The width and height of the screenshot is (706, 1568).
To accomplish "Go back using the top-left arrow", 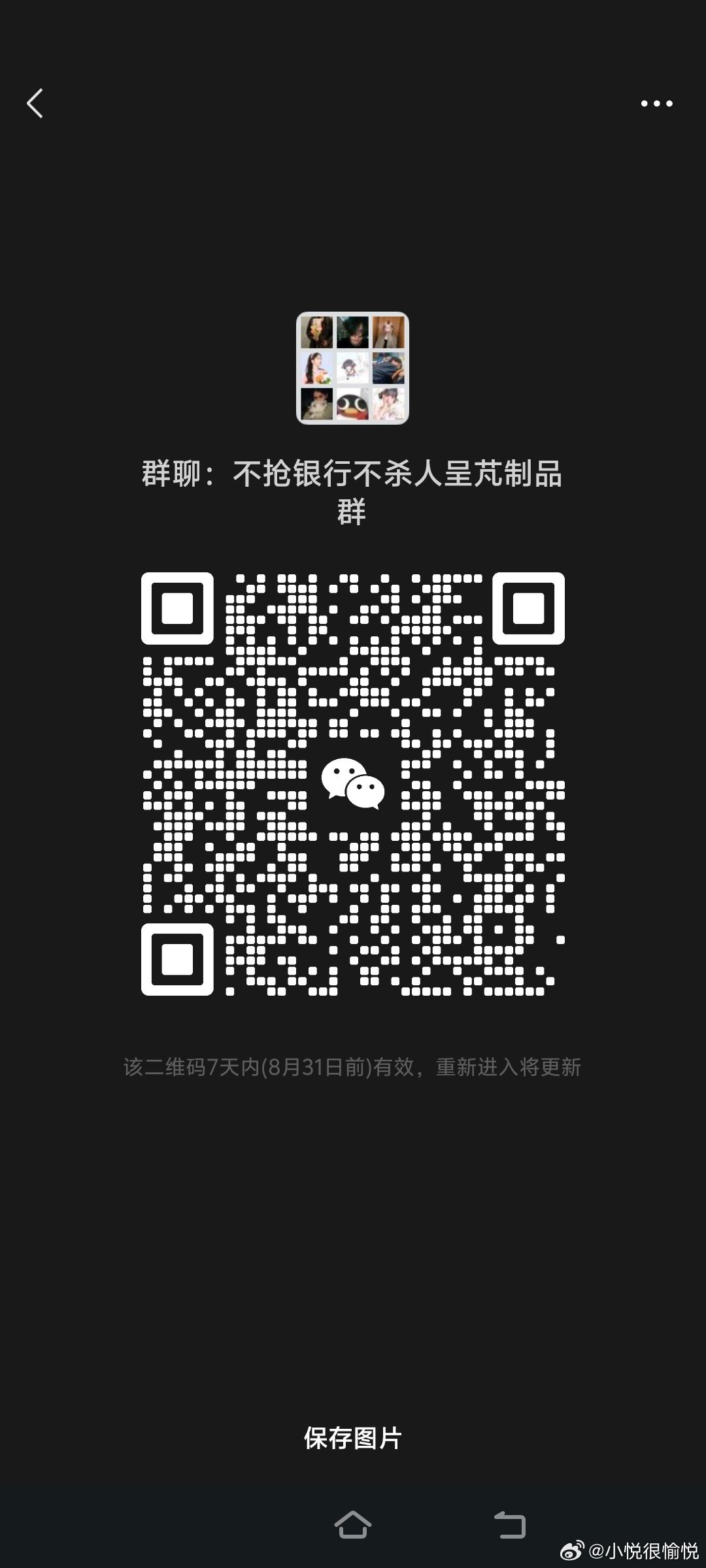I will pyautogui.click(x=35, y=103).
